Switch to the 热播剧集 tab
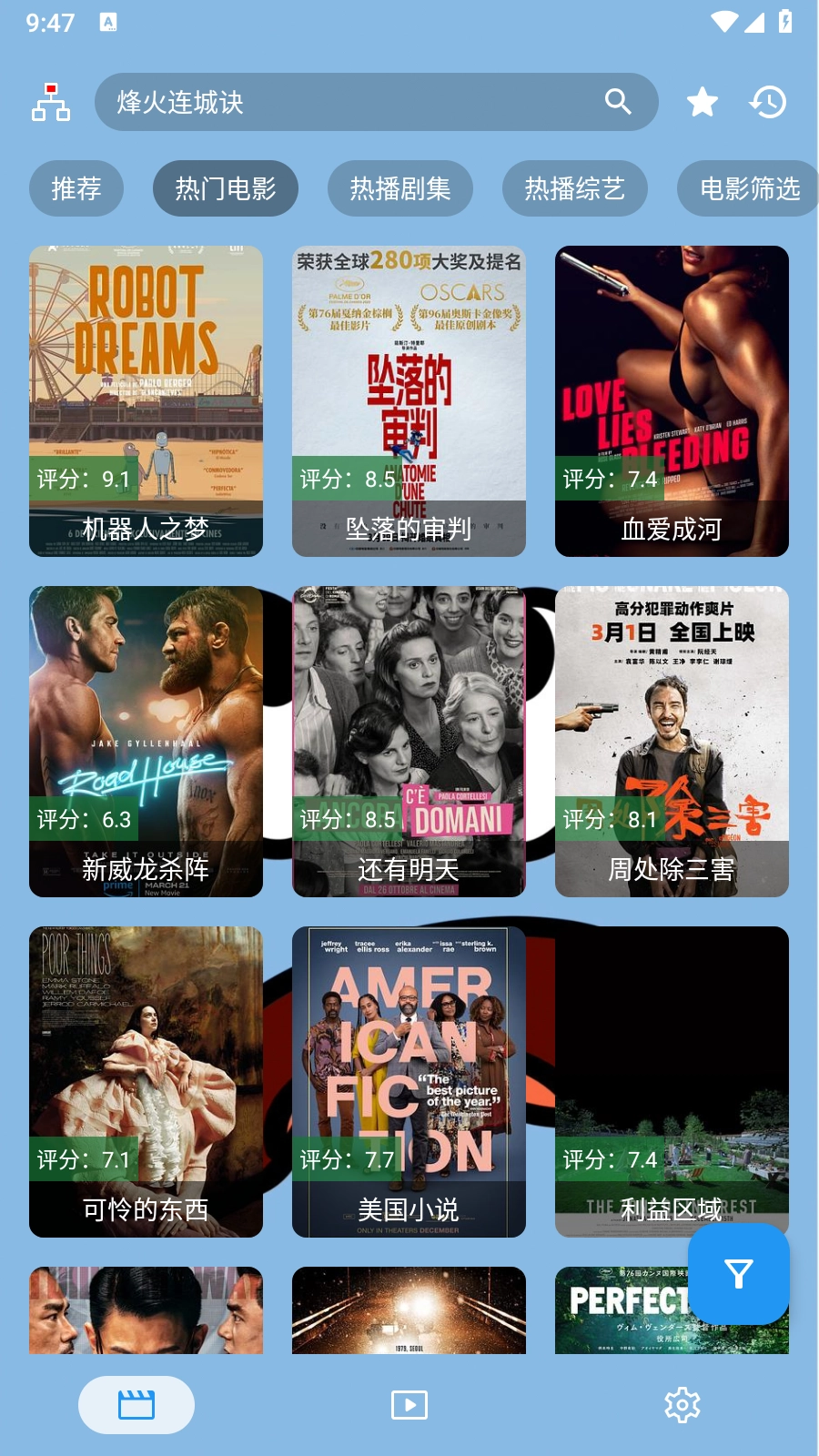This screenshot has height=1456, width=819. click(400, 188)
